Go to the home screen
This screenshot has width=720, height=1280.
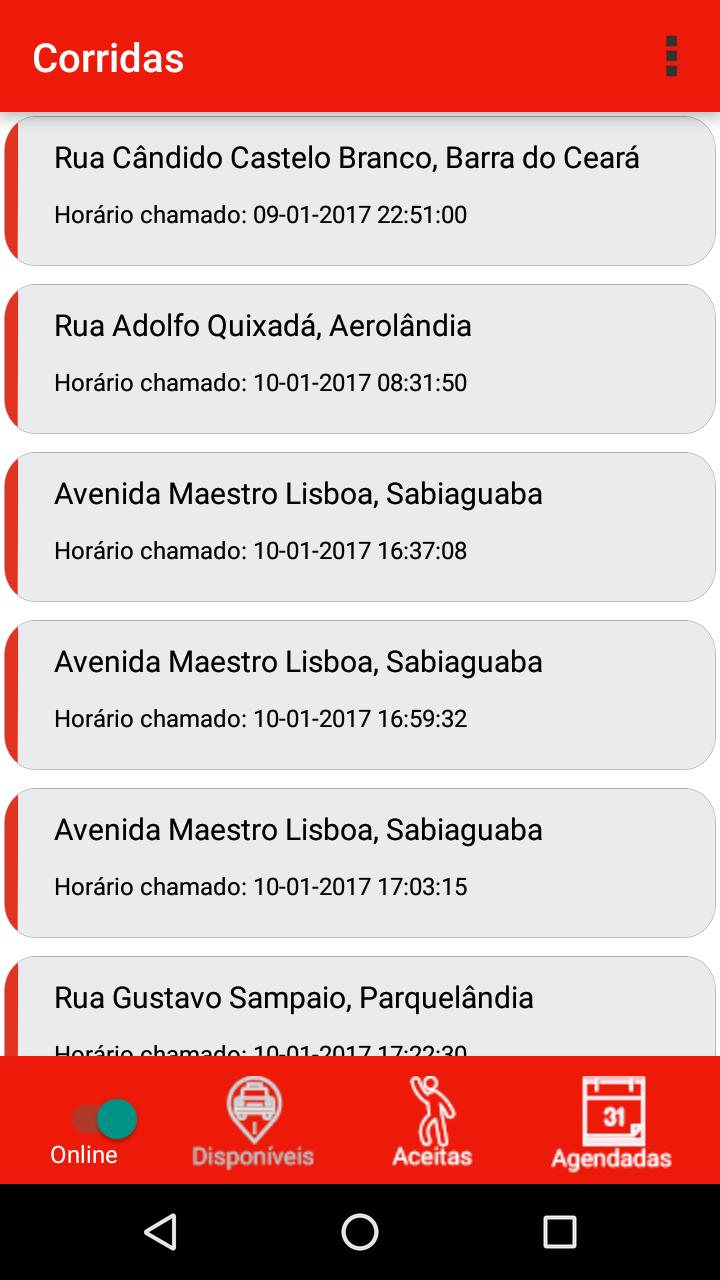tap(360, 1232)
